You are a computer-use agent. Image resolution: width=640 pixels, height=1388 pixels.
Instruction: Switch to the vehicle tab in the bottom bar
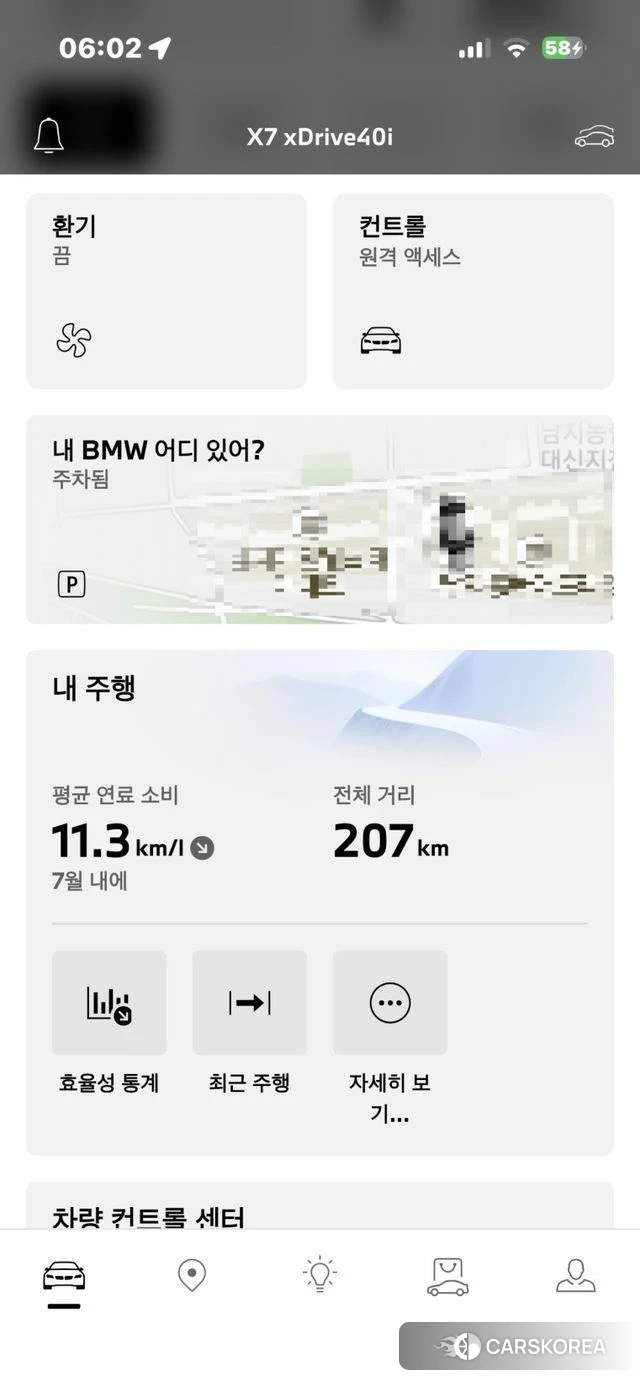[x=64, y=1277]
